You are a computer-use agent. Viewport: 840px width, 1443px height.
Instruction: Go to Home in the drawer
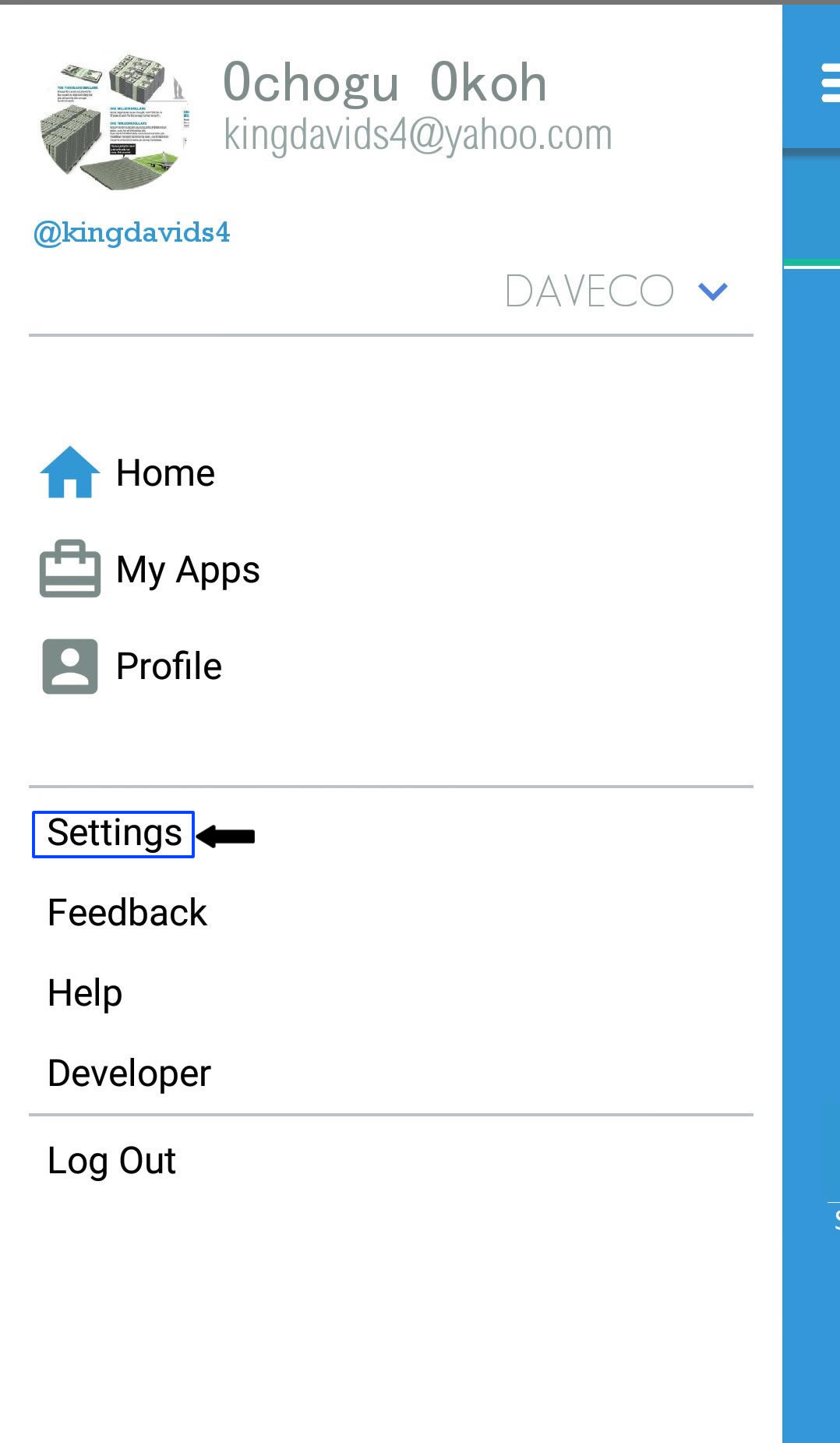tap(128, 472)
